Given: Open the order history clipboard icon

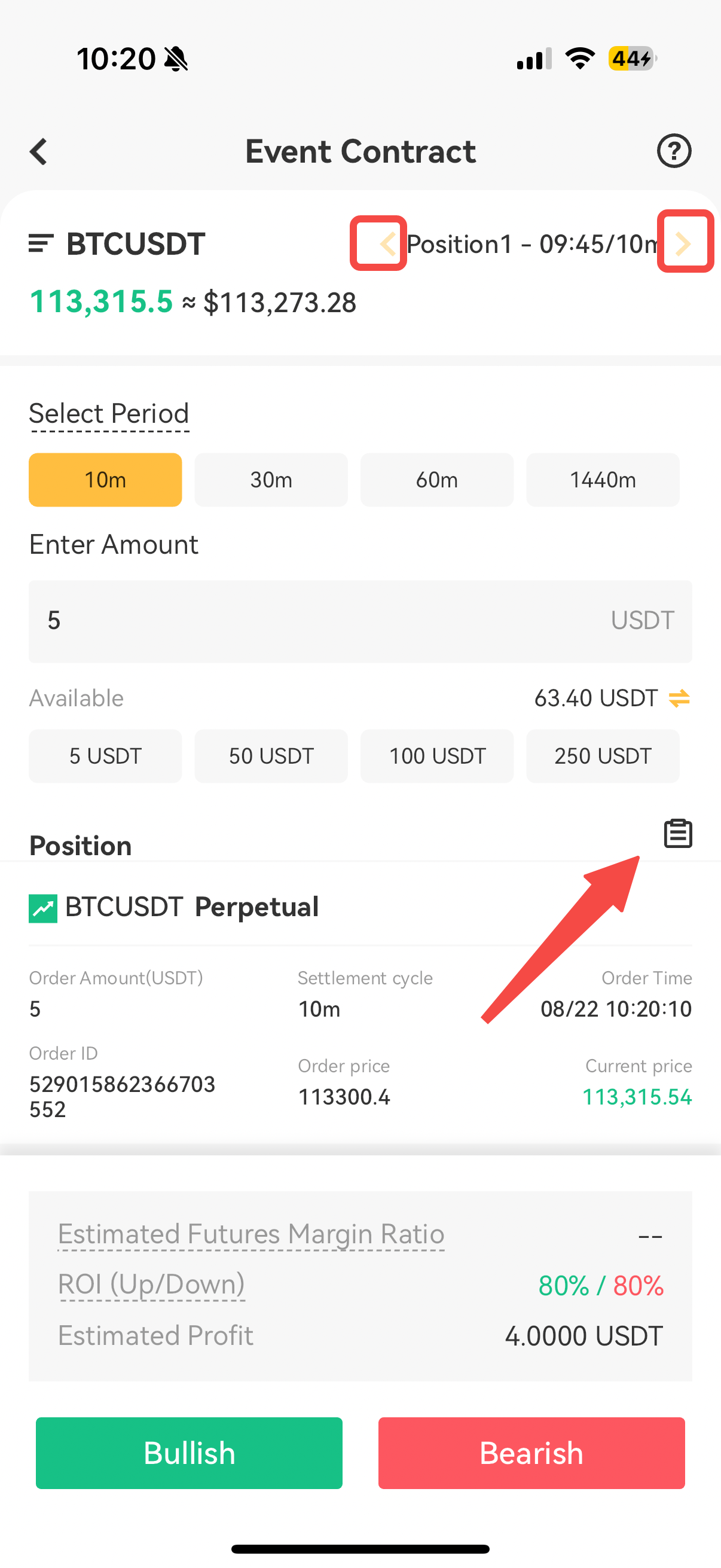Looking at the screenshot, I should [677, 834].
